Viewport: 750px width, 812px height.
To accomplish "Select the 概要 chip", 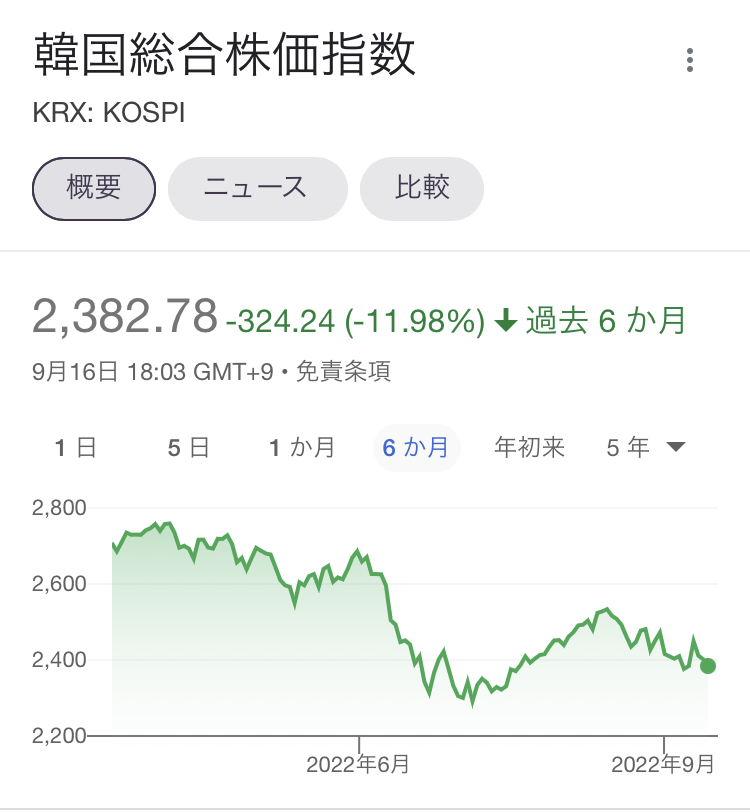I will click(x=94, y=188).
